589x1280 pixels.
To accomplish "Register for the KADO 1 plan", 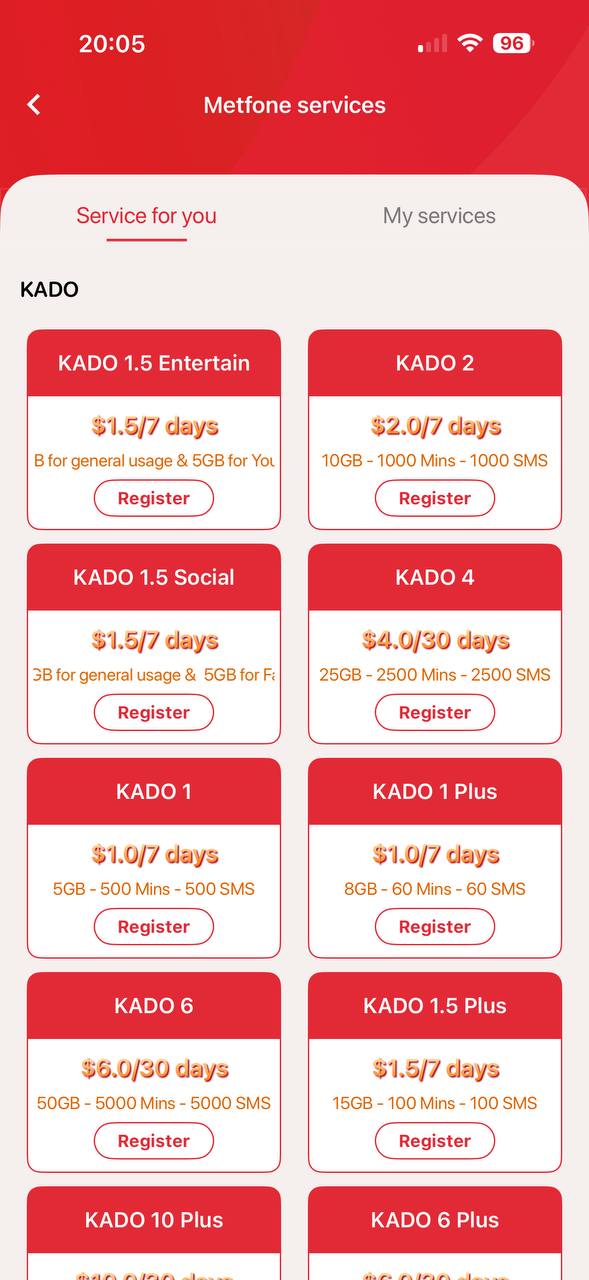I will (x=154, y=926).
